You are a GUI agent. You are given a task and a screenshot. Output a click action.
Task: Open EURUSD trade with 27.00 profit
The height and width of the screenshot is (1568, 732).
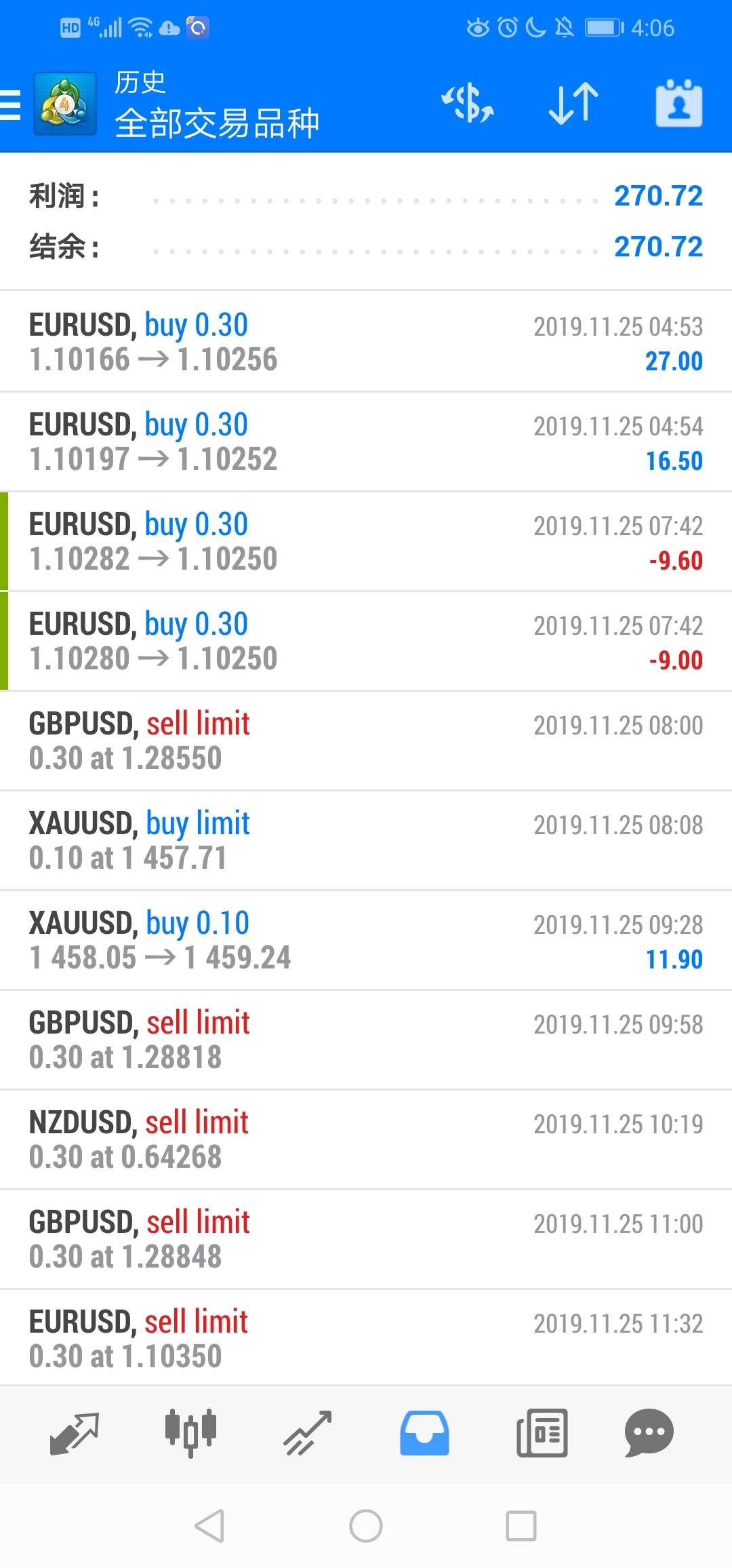(366, 342)
